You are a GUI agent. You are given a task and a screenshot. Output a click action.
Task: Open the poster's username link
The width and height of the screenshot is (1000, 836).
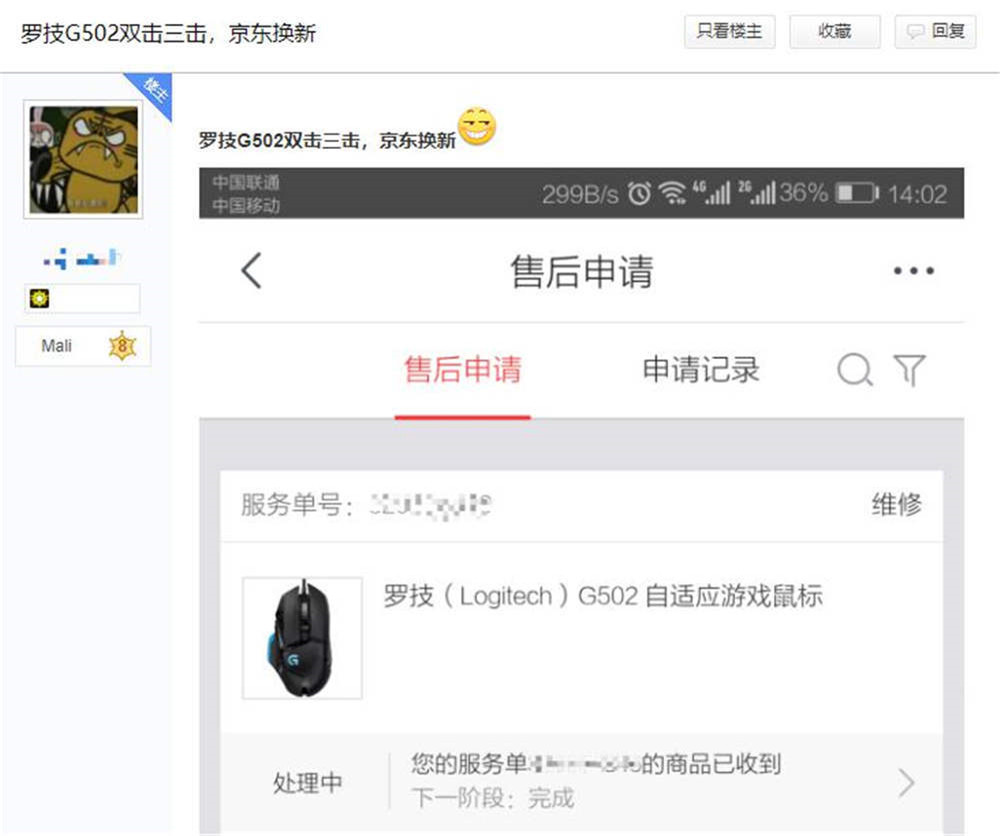(x=82, y=260)
